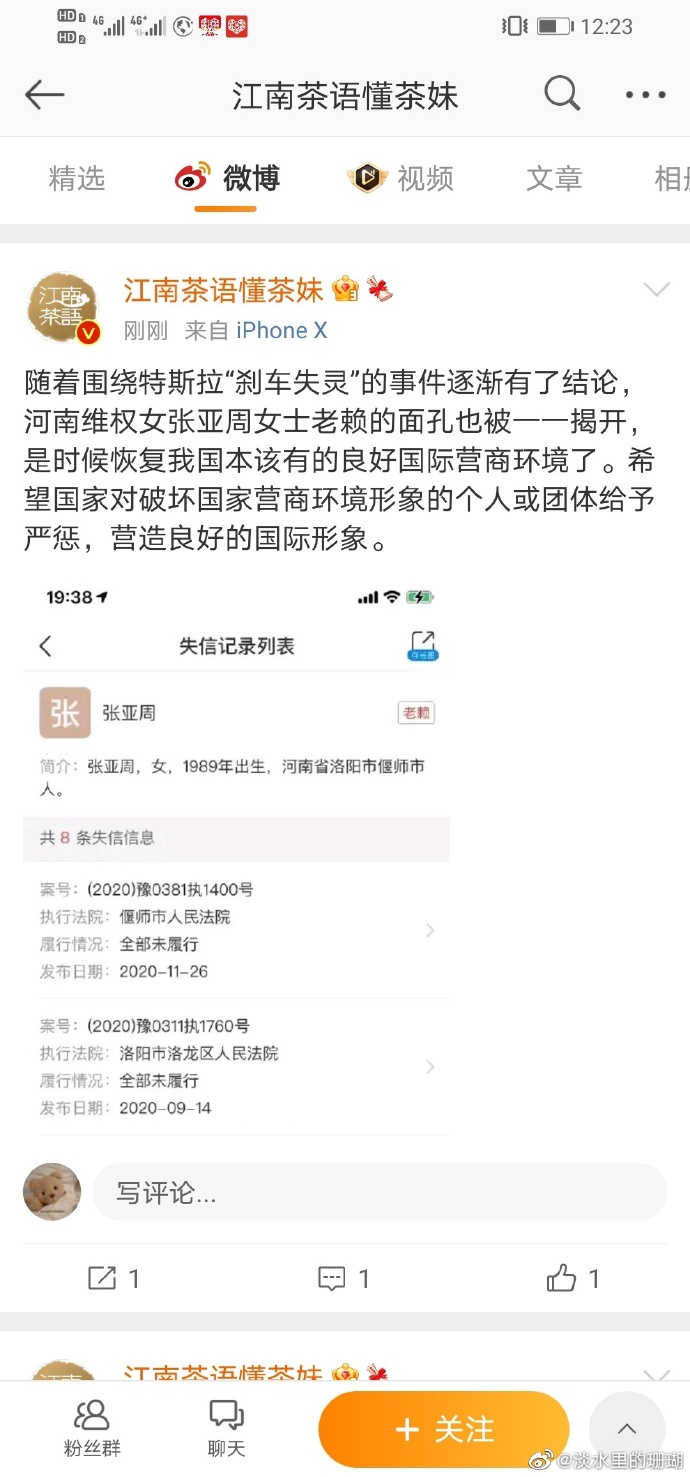Open search on this profile
The width and height of the screenshot is (690, 1477).
pos(562,95)
